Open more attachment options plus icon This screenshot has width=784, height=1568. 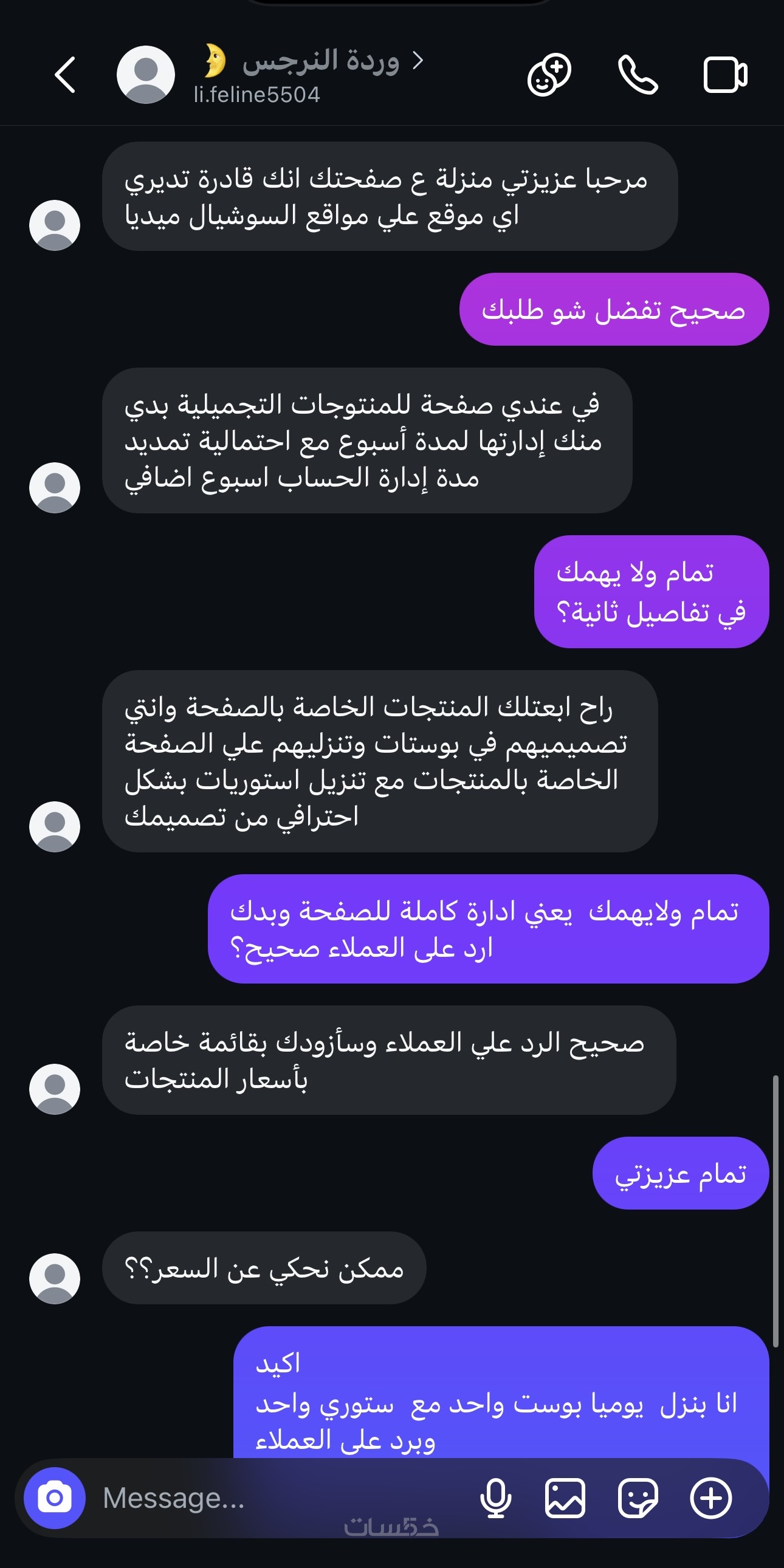pos(710,1498)
